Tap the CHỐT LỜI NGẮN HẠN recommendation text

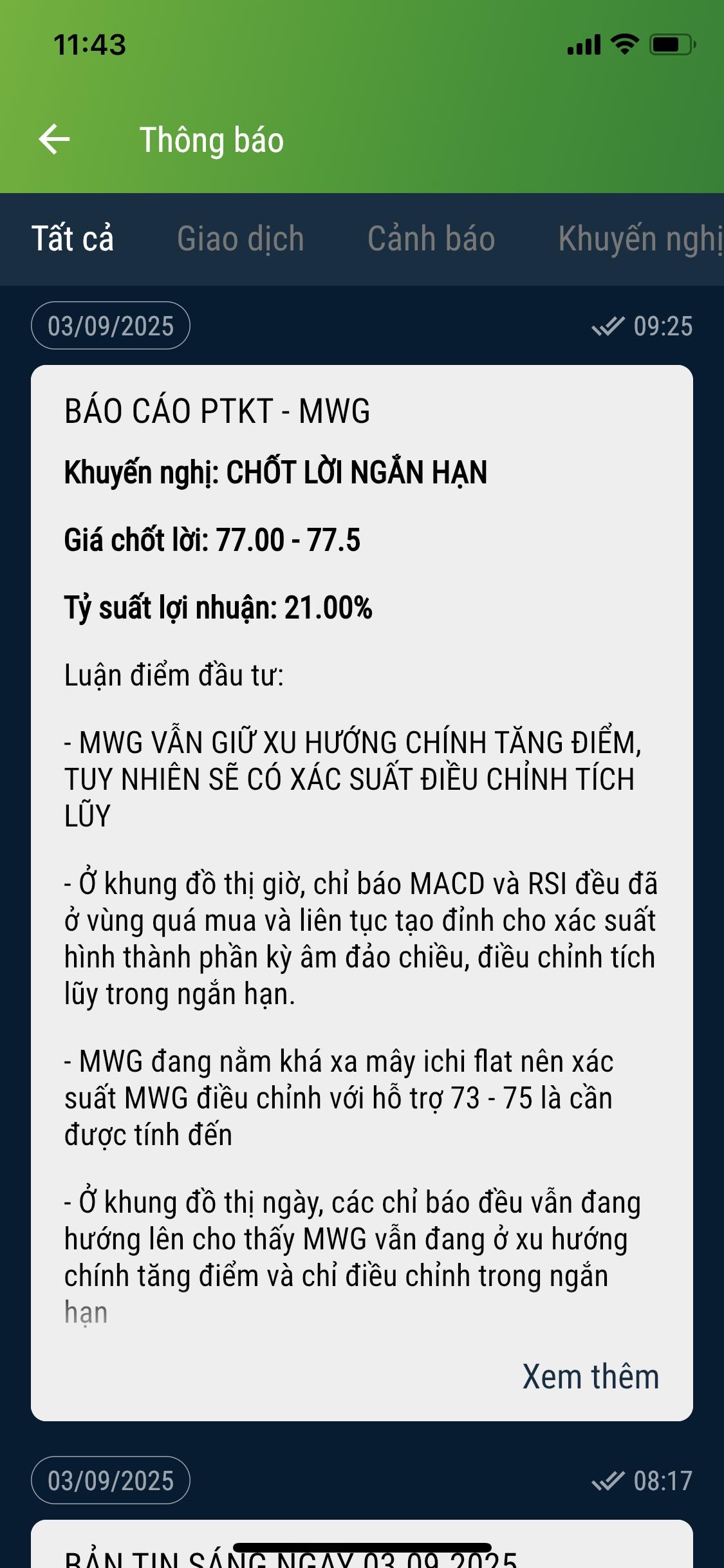click(277, 474)
